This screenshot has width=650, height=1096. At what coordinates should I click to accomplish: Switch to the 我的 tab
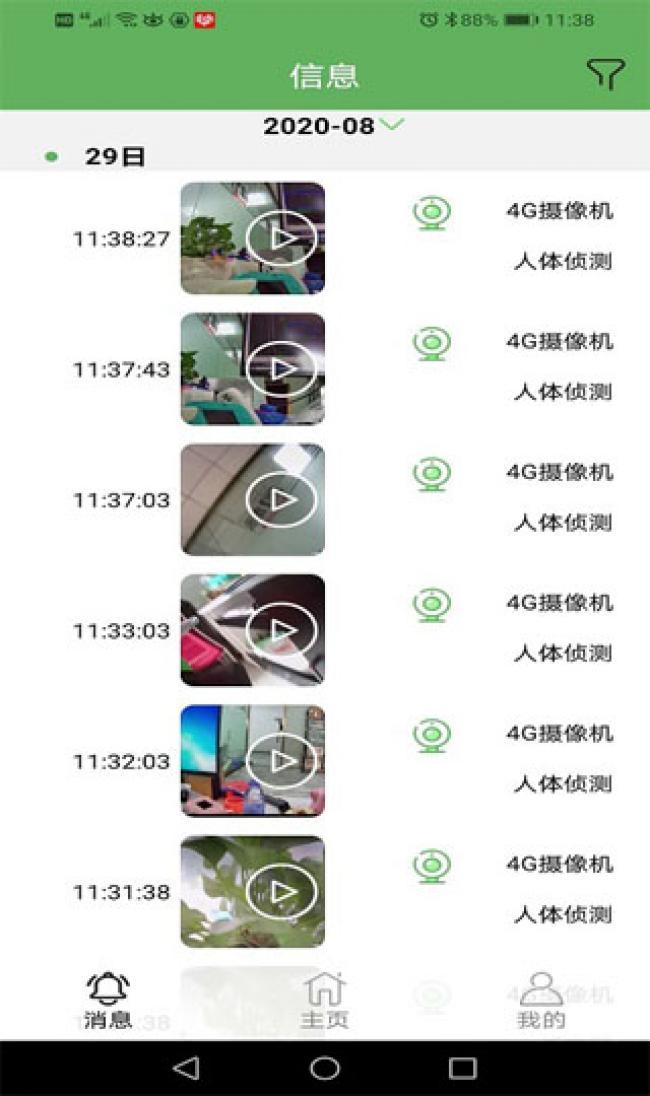(541, 1001)
